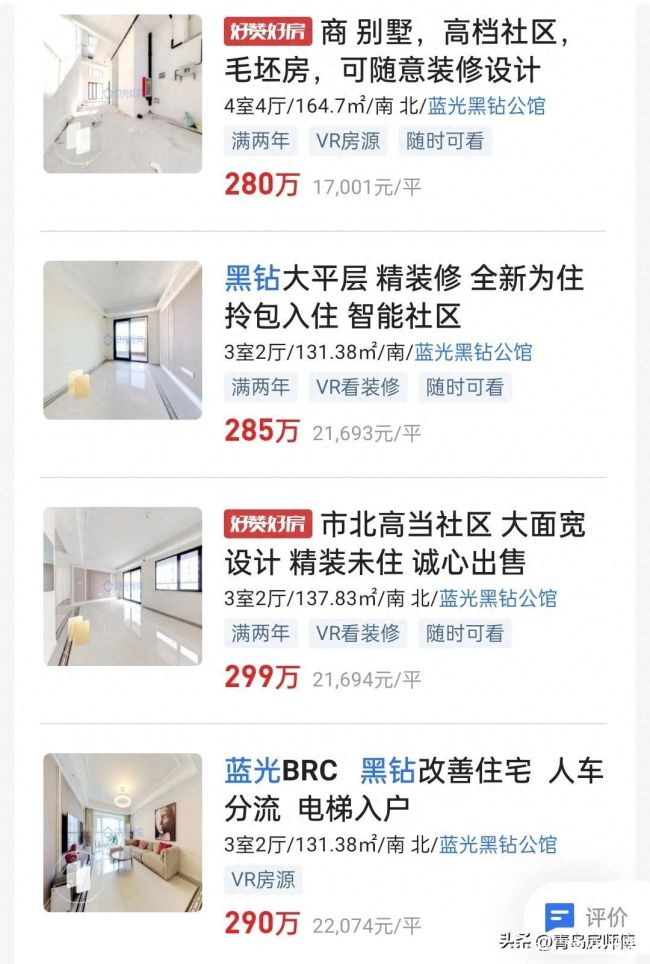This screenshot has height=964, width=650.
Task: Open the 290万 蓝光BRC 黑钻改善住宅 listing
Action: click(414, 788)
